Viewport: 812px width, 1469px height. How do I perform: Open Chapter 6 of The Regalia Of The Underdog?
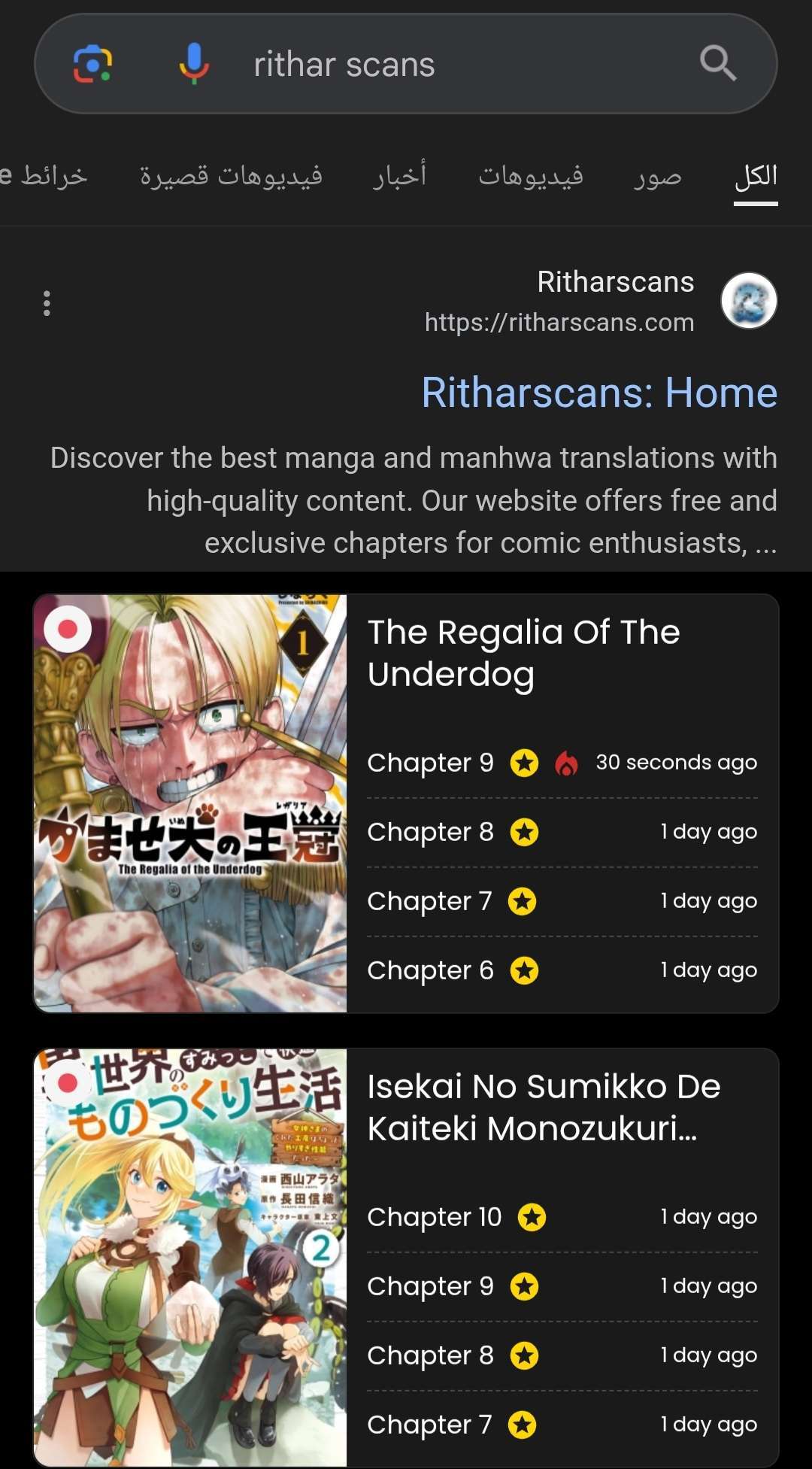430,970
